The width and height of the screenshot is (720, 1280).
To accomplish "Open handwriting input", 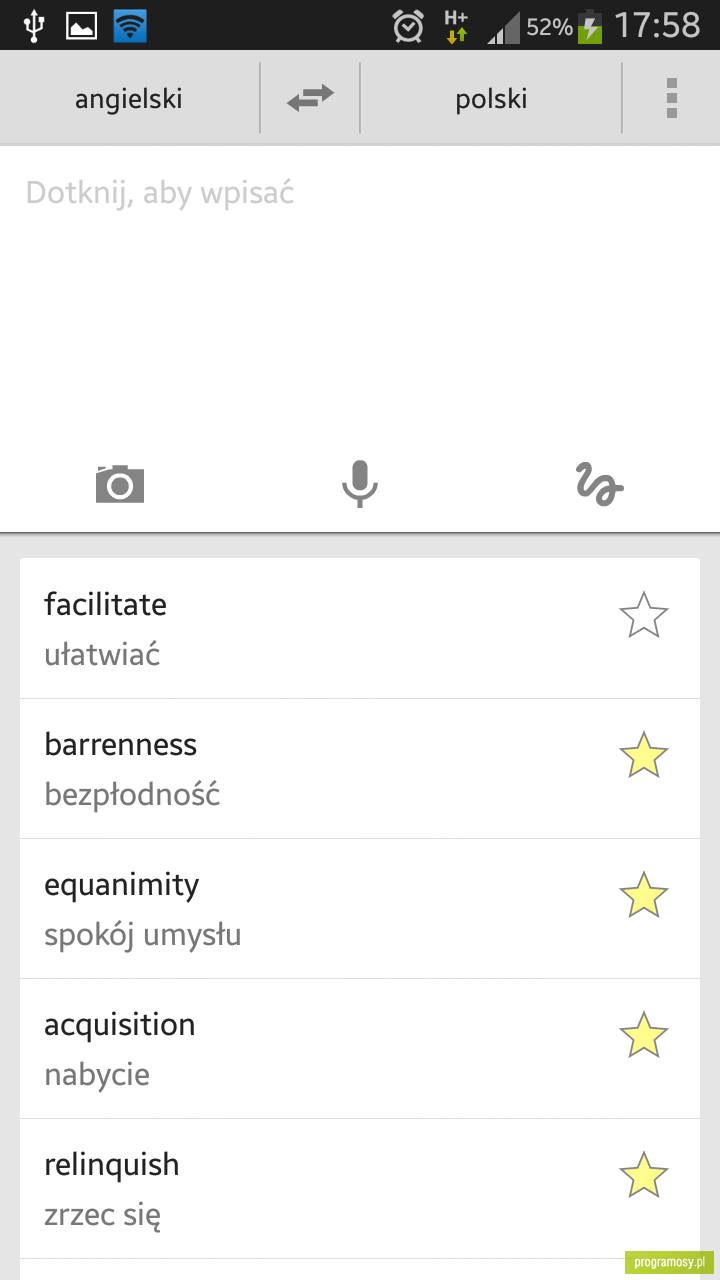I will (x=600, y=484).
